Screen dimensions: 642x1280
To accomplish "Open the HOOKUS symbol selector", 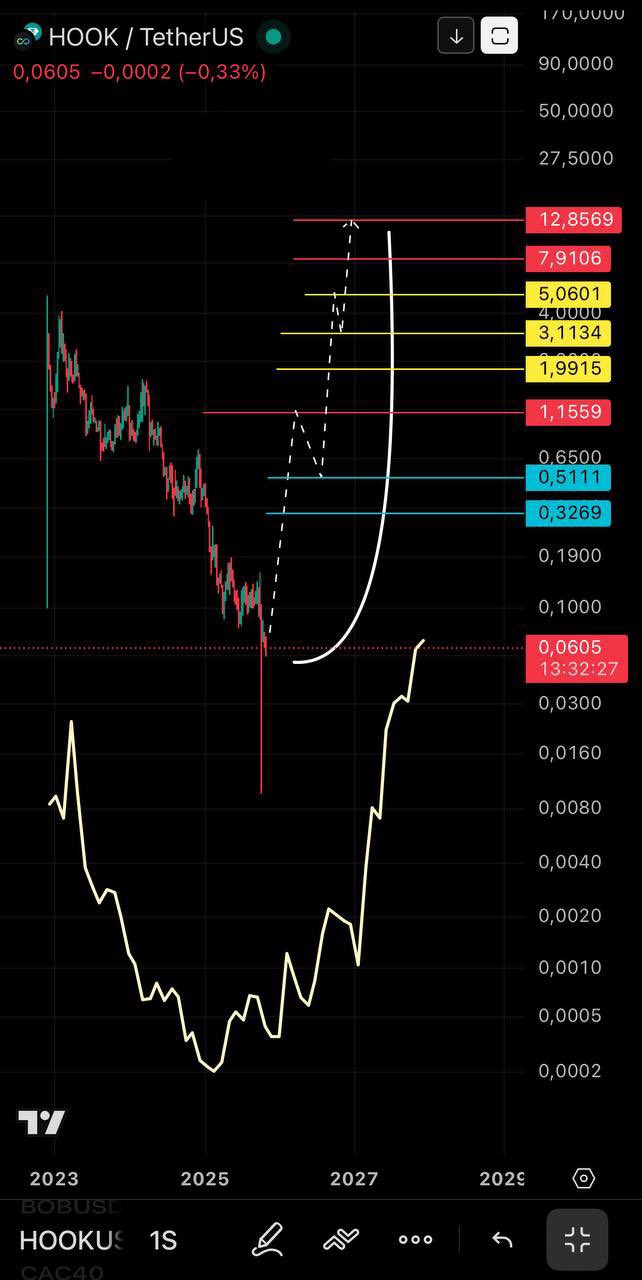I will pos(70,1241).
